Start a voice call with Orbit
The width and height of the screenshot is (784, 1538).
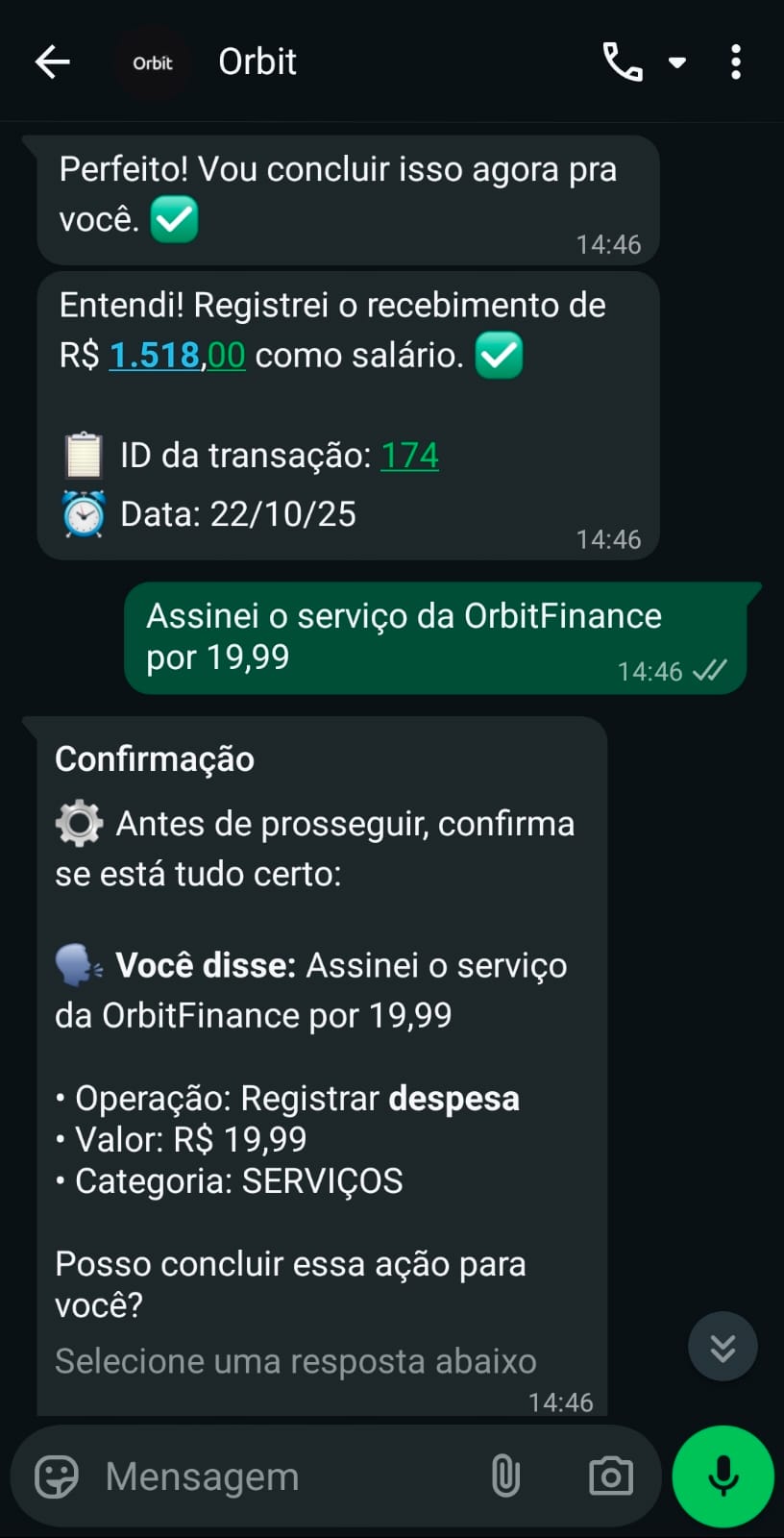pyautogui.click(x=622, y=62)
